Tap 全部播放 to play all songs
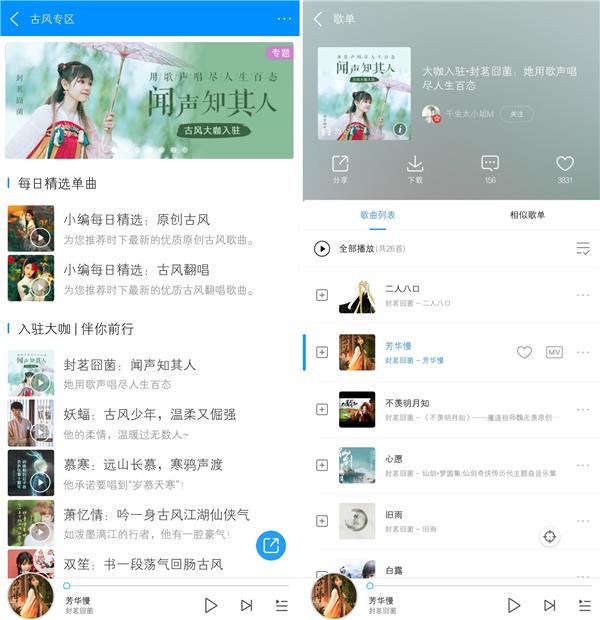Image resolution: width=600 pixels, height=620 pixels. point(347,248)
